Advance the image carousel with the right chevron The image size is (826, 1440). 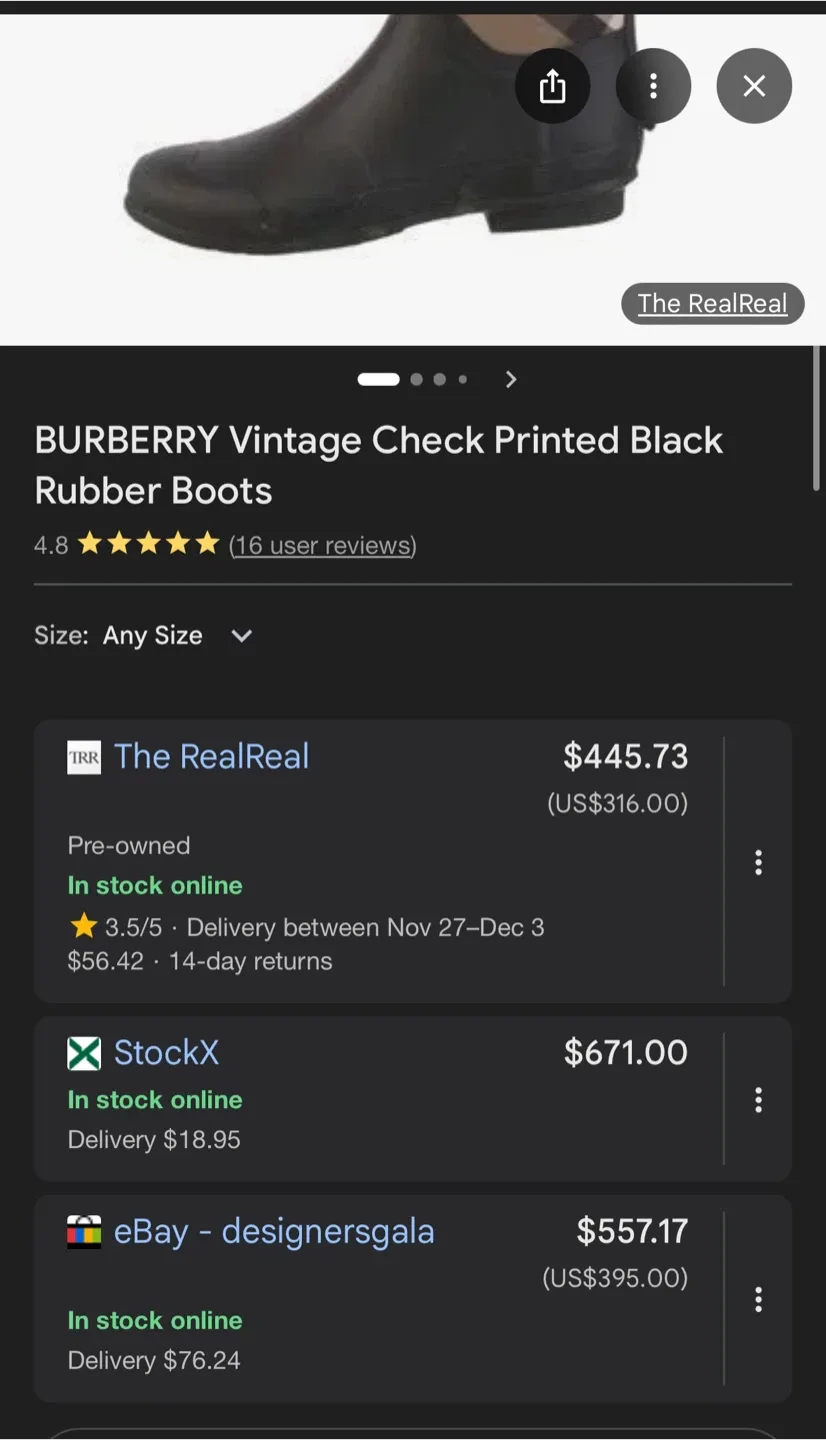[511, 379]
